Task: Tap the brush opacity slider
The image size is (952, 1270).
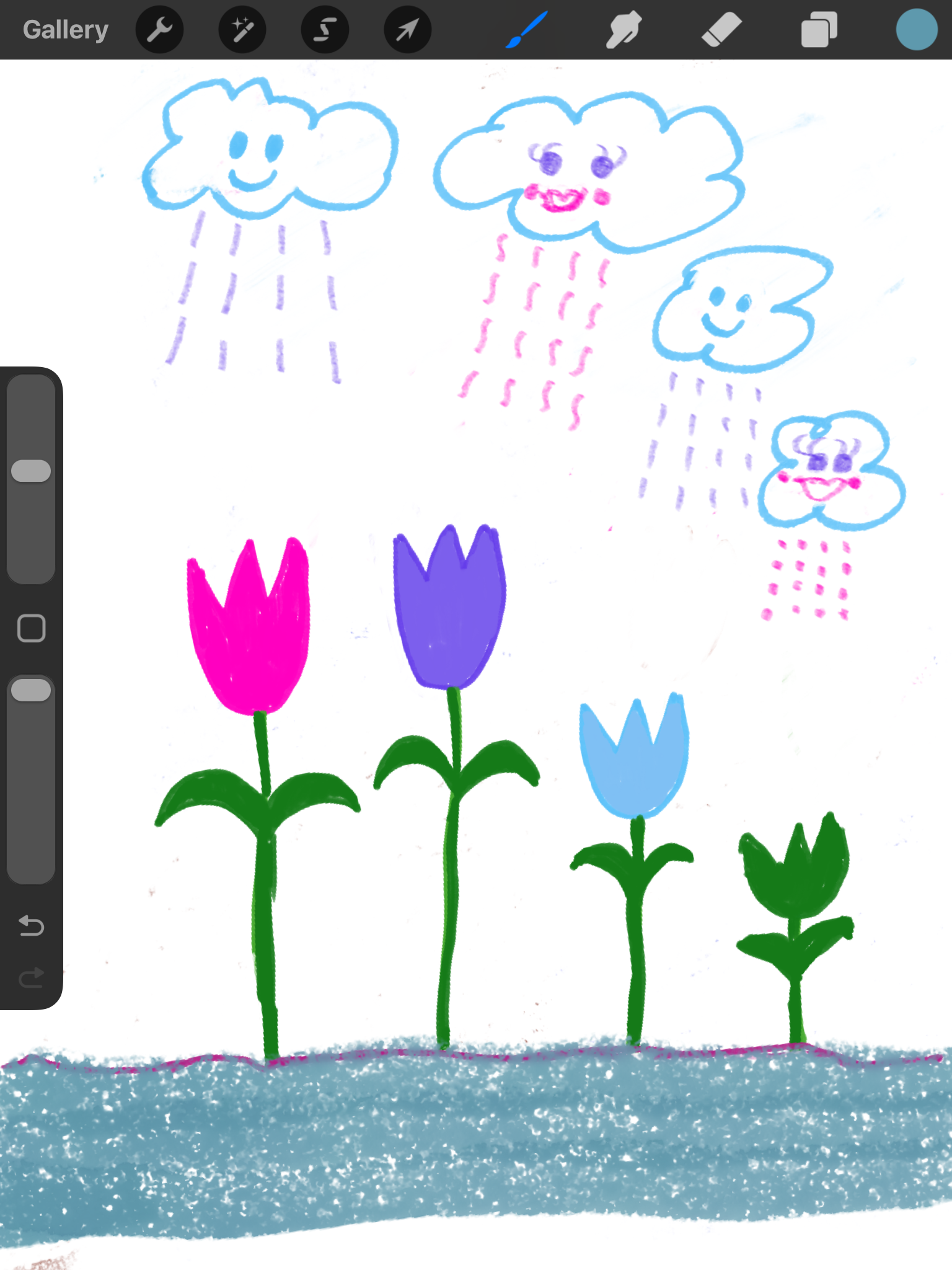Action: tap(31, 690)
